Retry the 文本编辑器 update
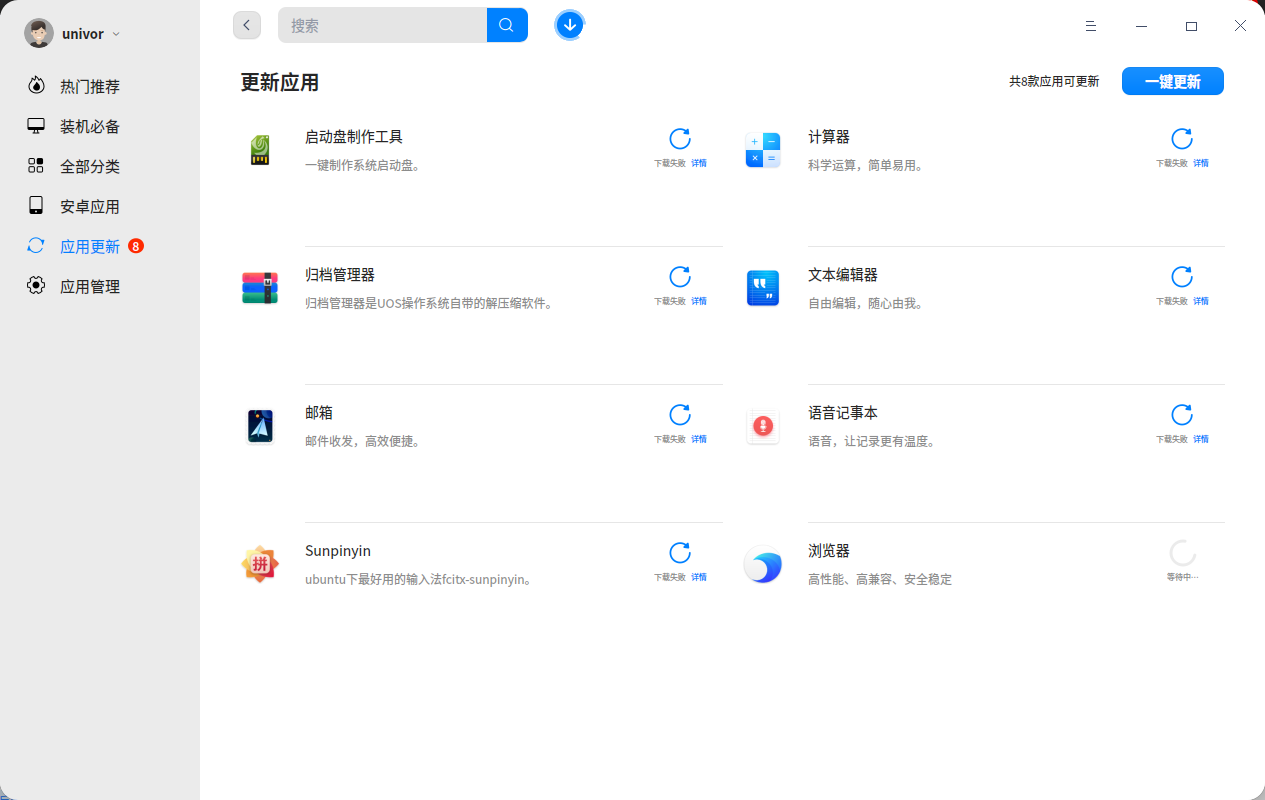 coord(1182,277)
